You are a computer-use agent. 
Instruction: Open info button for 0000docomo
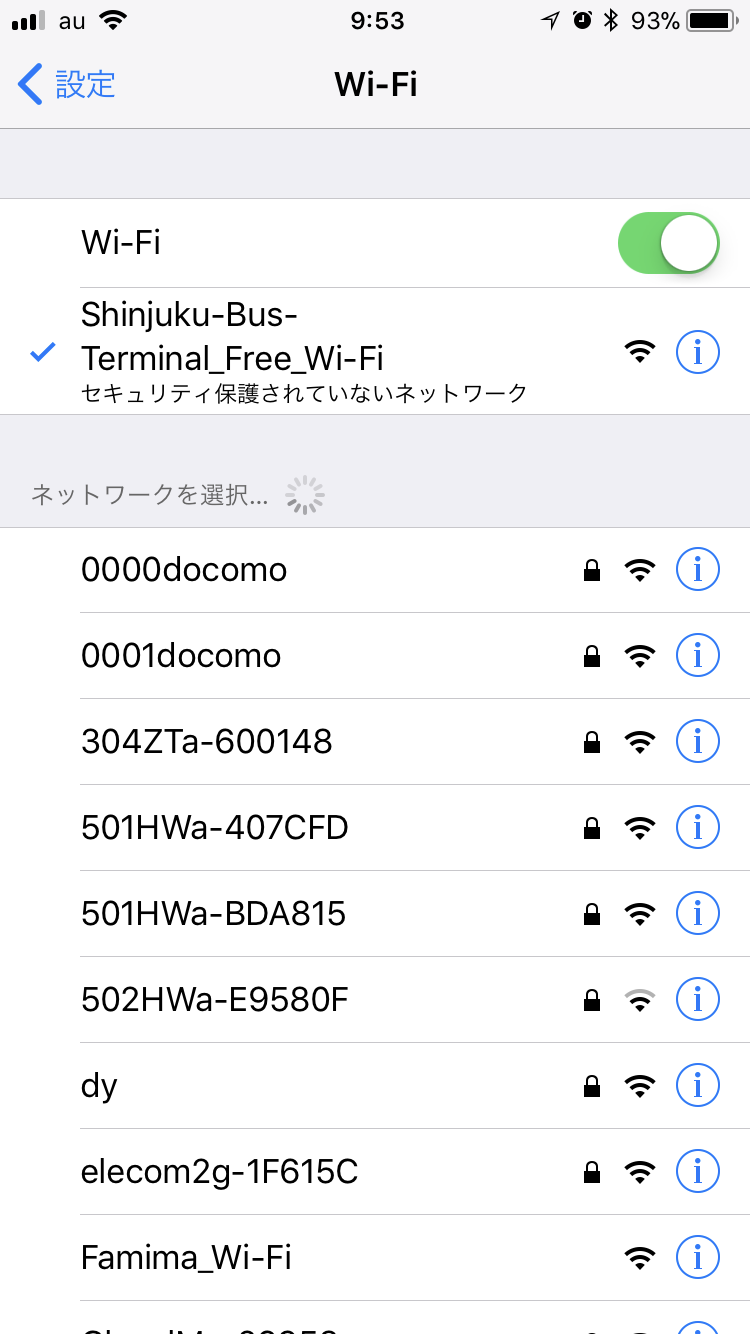point(698,569)
